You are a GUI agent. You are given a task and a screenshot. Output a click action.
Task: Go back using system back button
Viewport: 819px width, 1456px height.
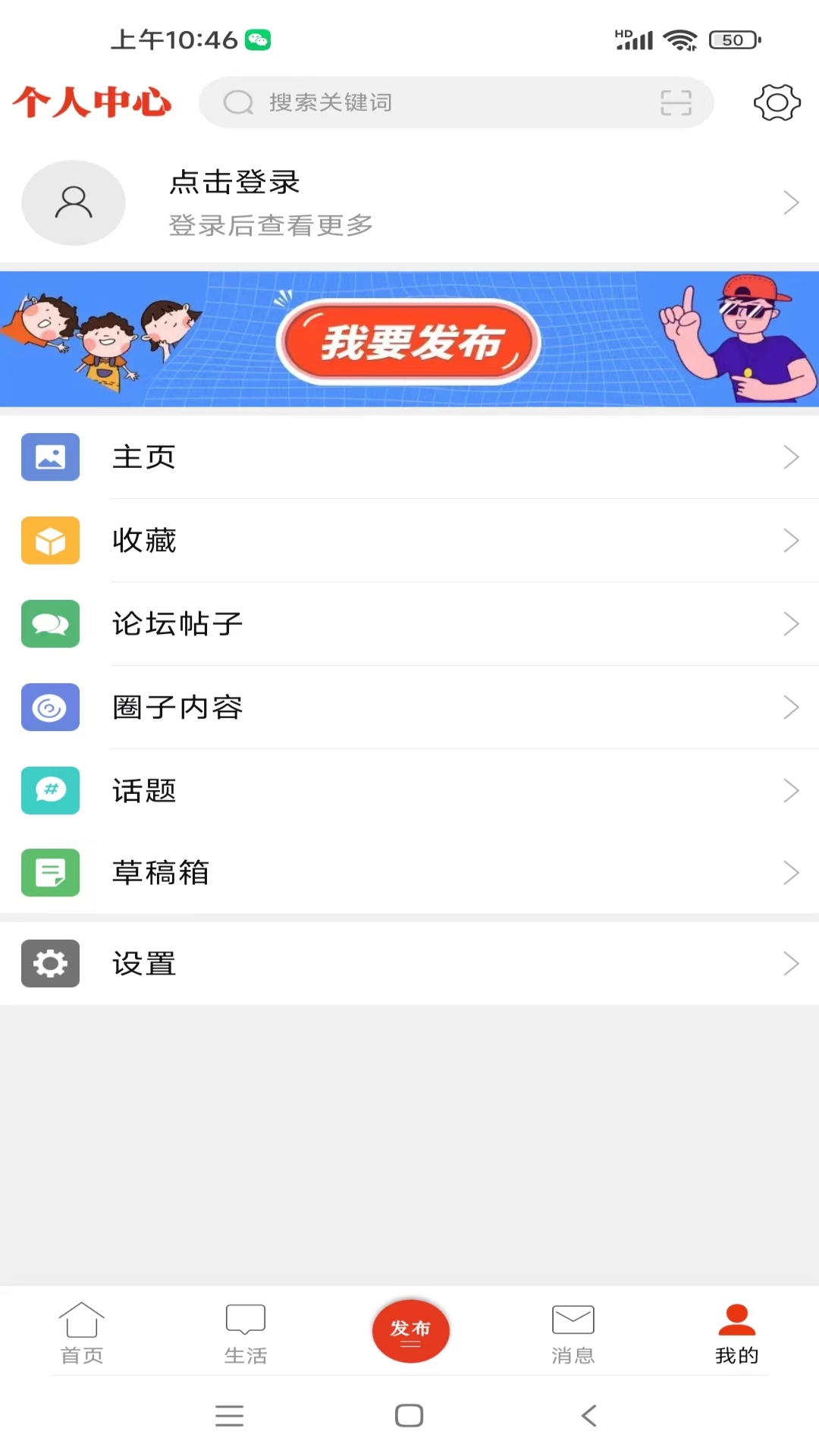[x=589, y=1416]
